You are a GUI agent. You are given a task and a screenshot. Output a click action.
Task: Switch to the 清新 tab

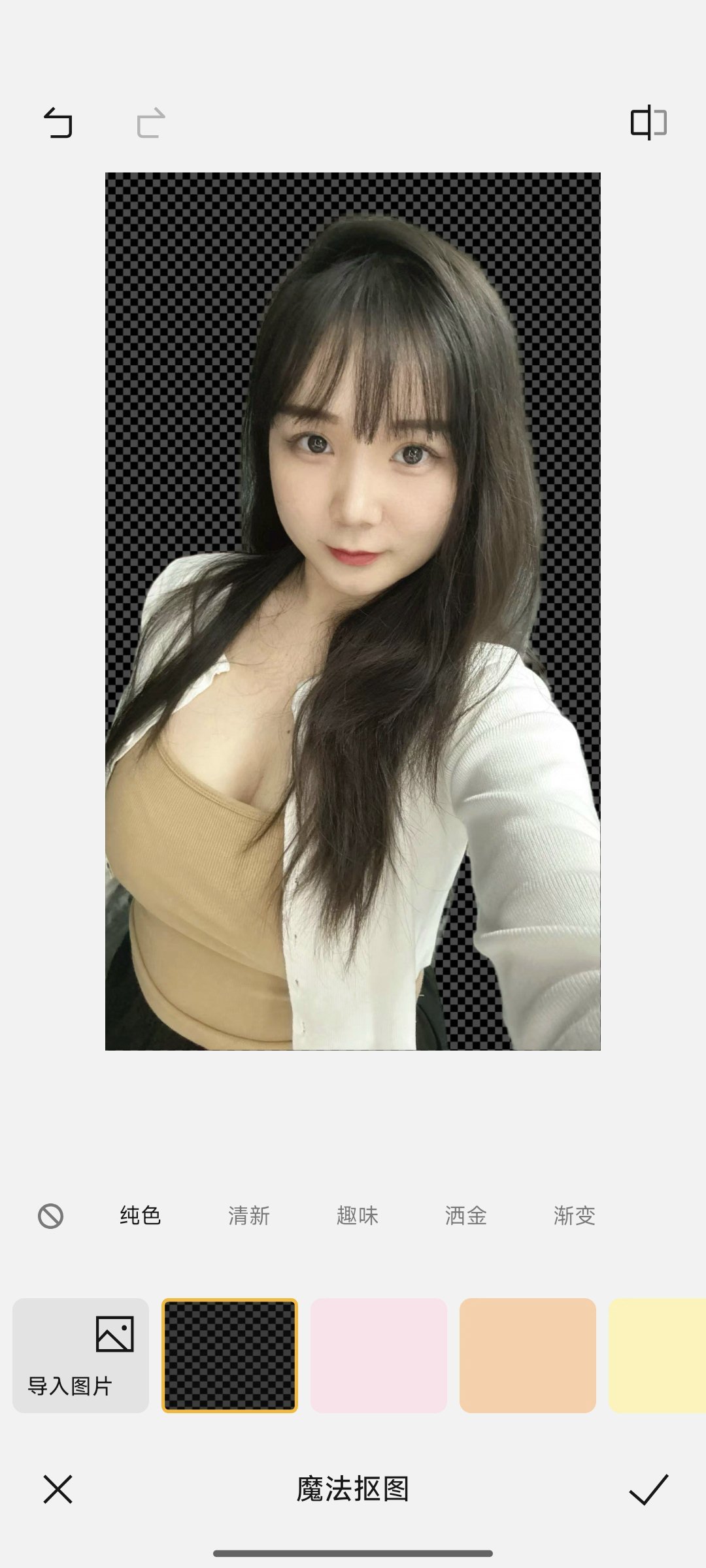[248, 1216]
